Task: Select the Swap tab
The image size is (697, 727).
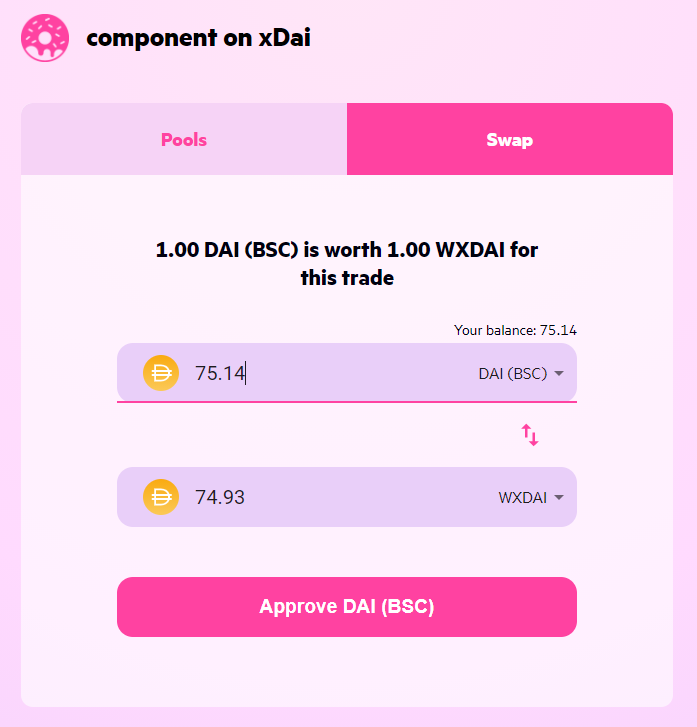Action: 509,140
